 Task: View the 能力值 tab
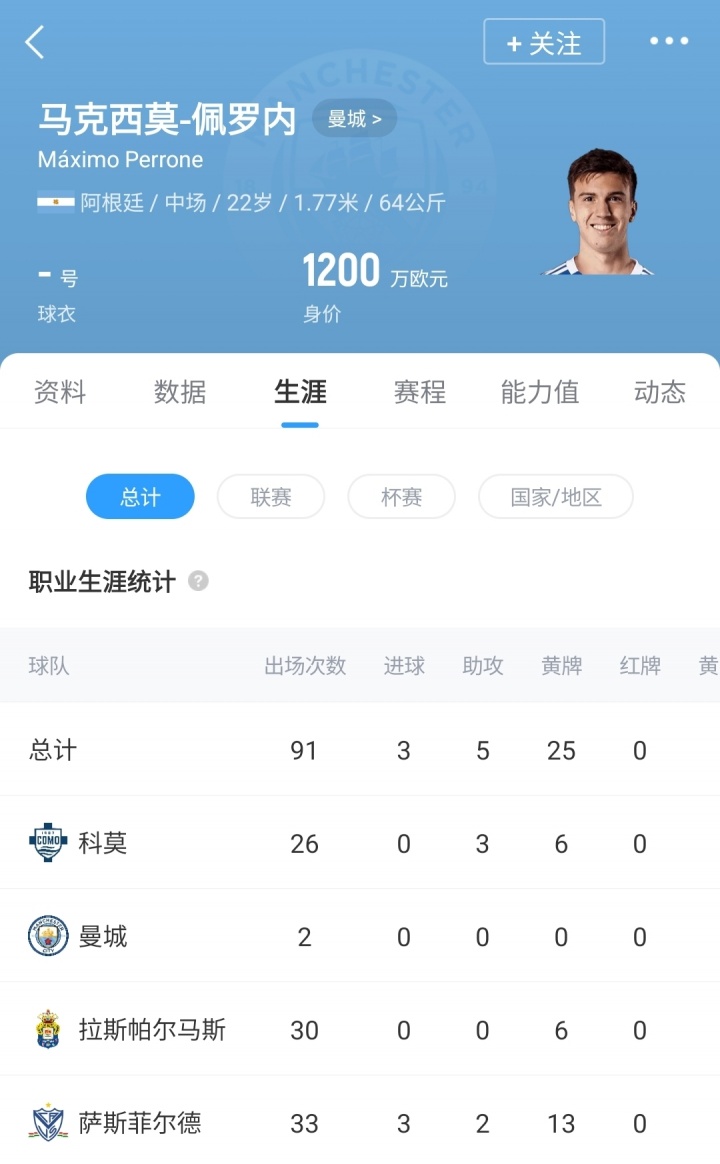pos(540,392)
